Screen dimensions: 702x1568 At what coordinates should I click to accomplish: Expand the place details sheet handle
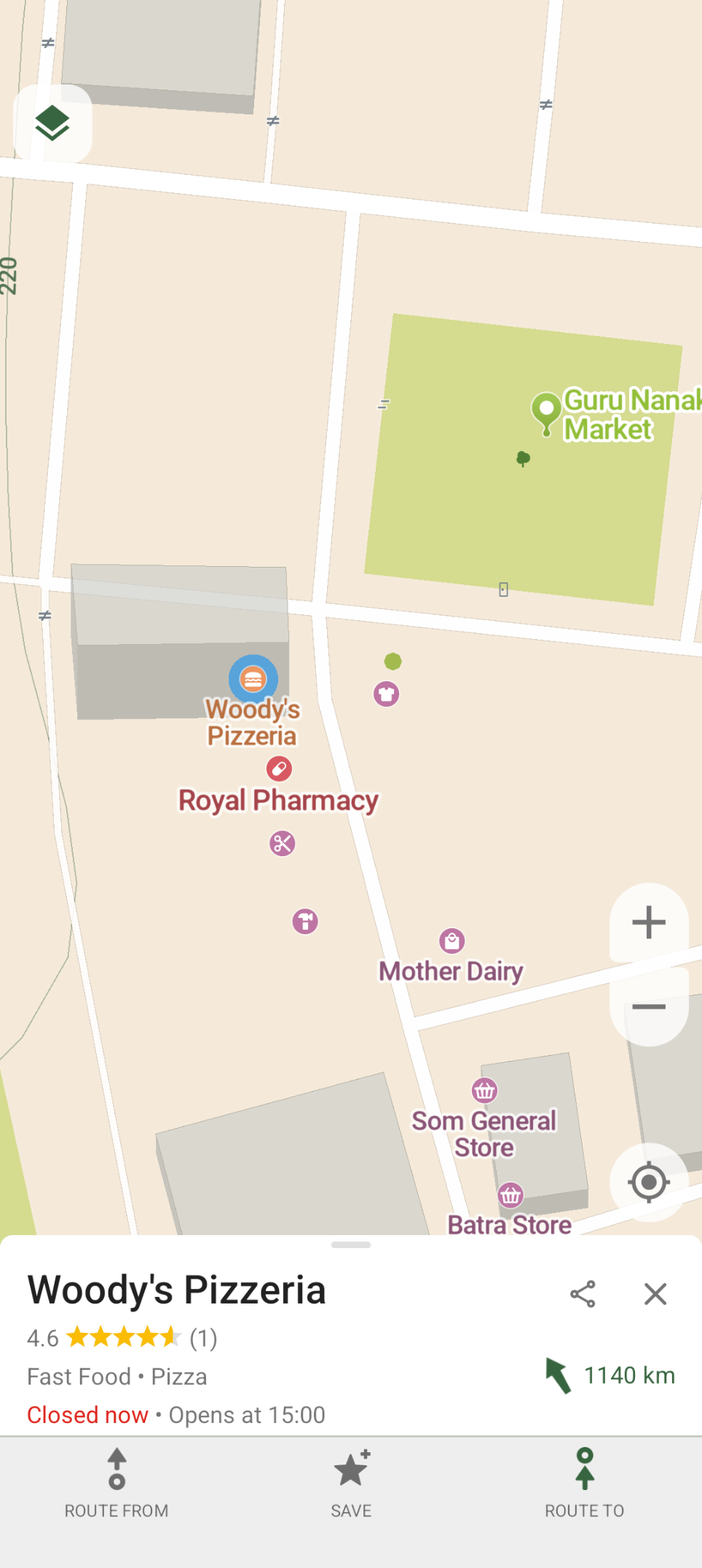click(351, 1244)
